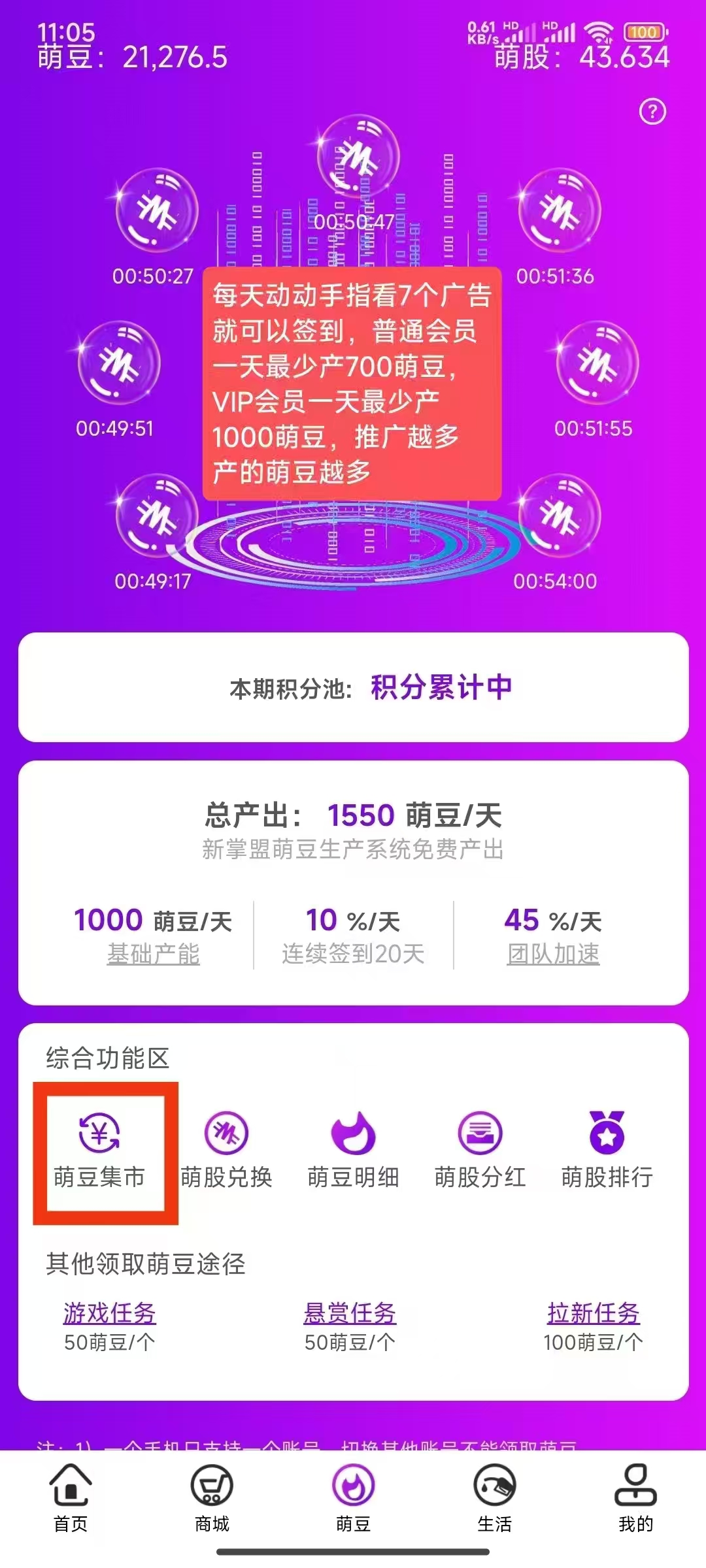Check the 萌股排行 ranking

pos(607,1151)
